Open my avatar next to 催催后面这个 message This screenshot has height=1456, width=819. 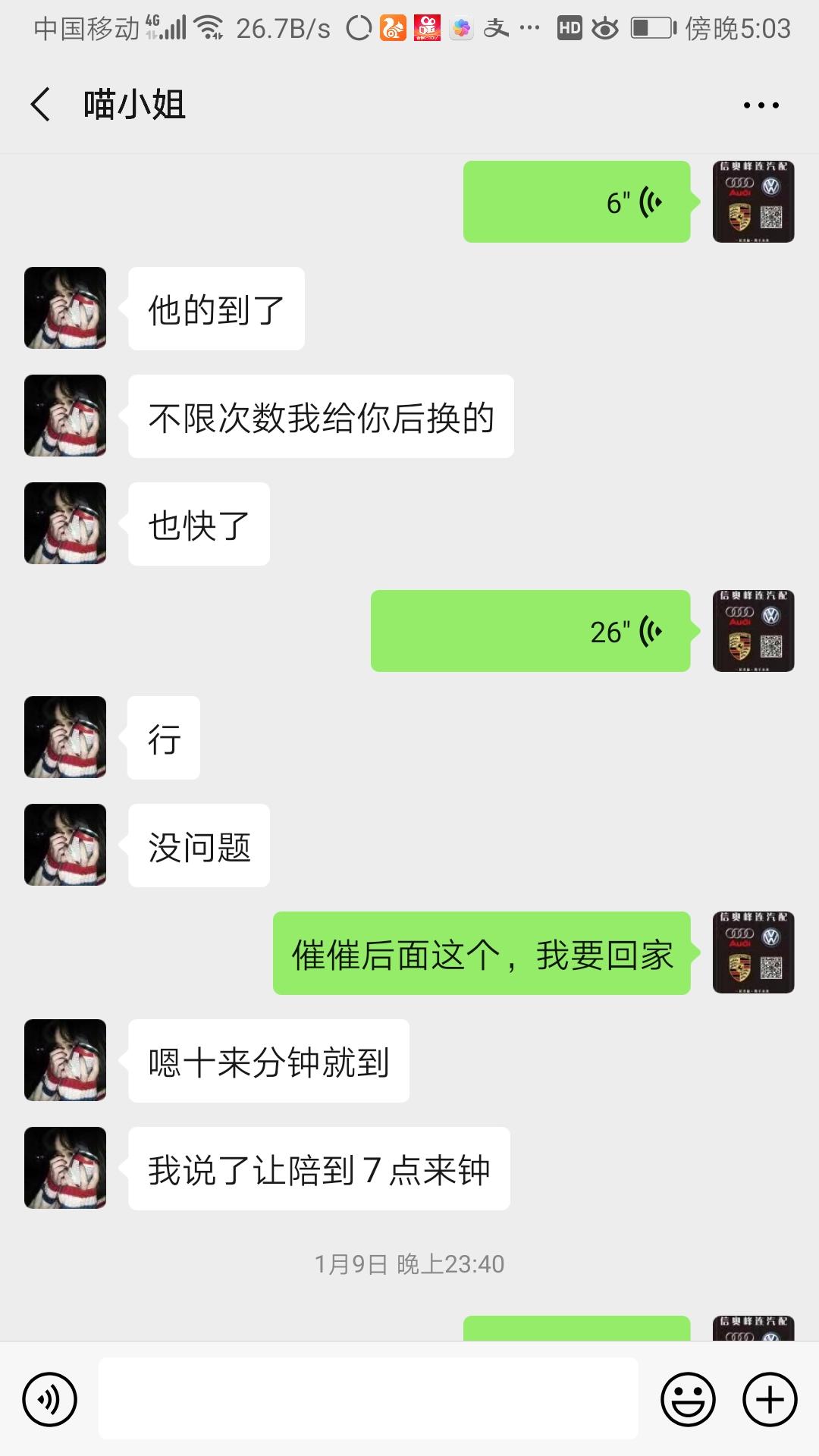pyautogui.click(x=753, y=952)
